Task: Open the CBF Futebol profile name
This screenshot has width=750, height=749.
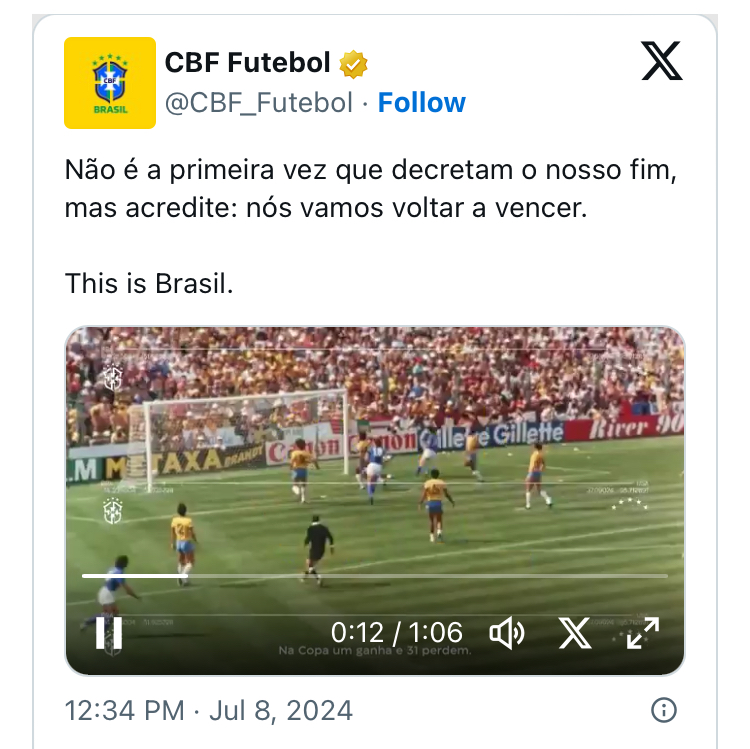Action: pyautogui.click(x=247, y=64)
